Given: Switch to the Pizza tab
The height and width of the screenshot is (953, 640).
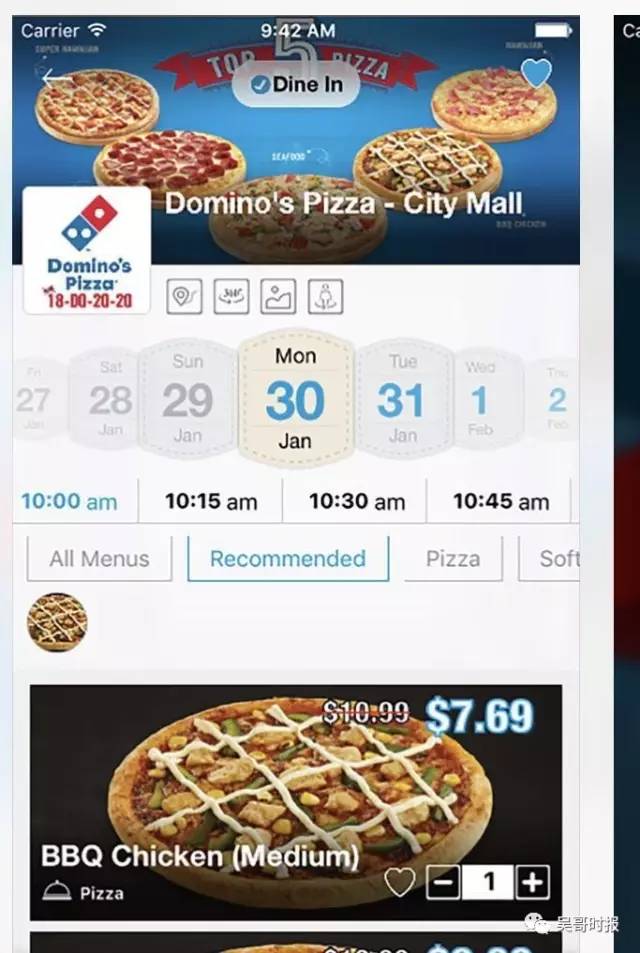Looking at the screenshot, I should [x=453, y=559].
